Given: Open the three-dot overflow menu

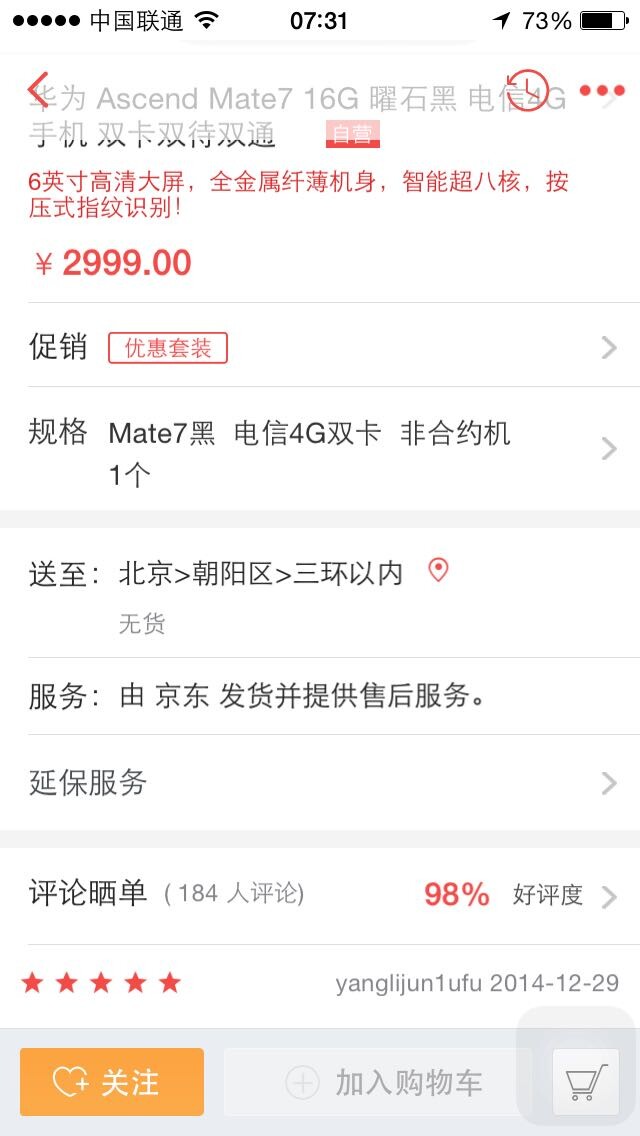Looking at the screenshot, I should click(x=602, y=91).
